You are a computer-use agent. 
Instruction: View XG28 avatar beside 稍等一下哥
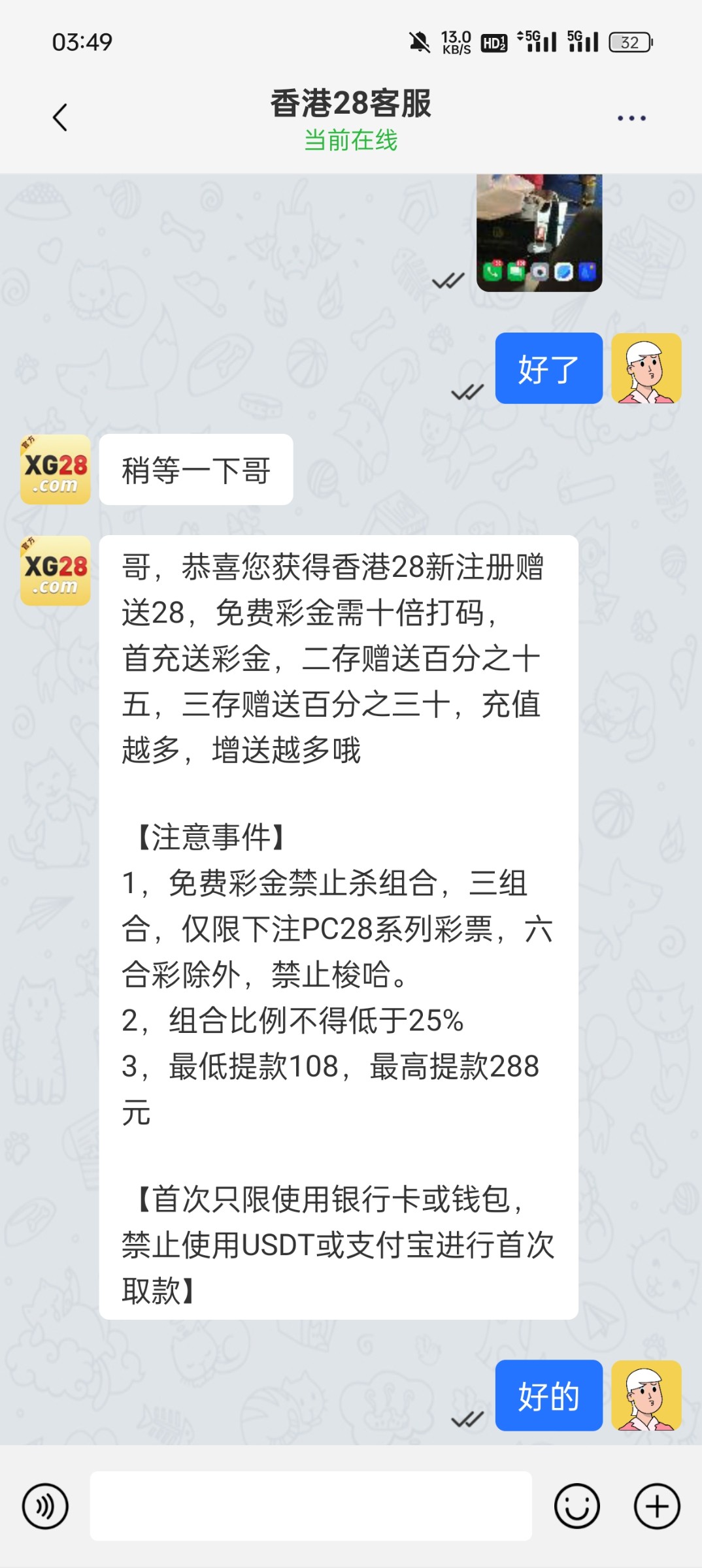(56, 470)
